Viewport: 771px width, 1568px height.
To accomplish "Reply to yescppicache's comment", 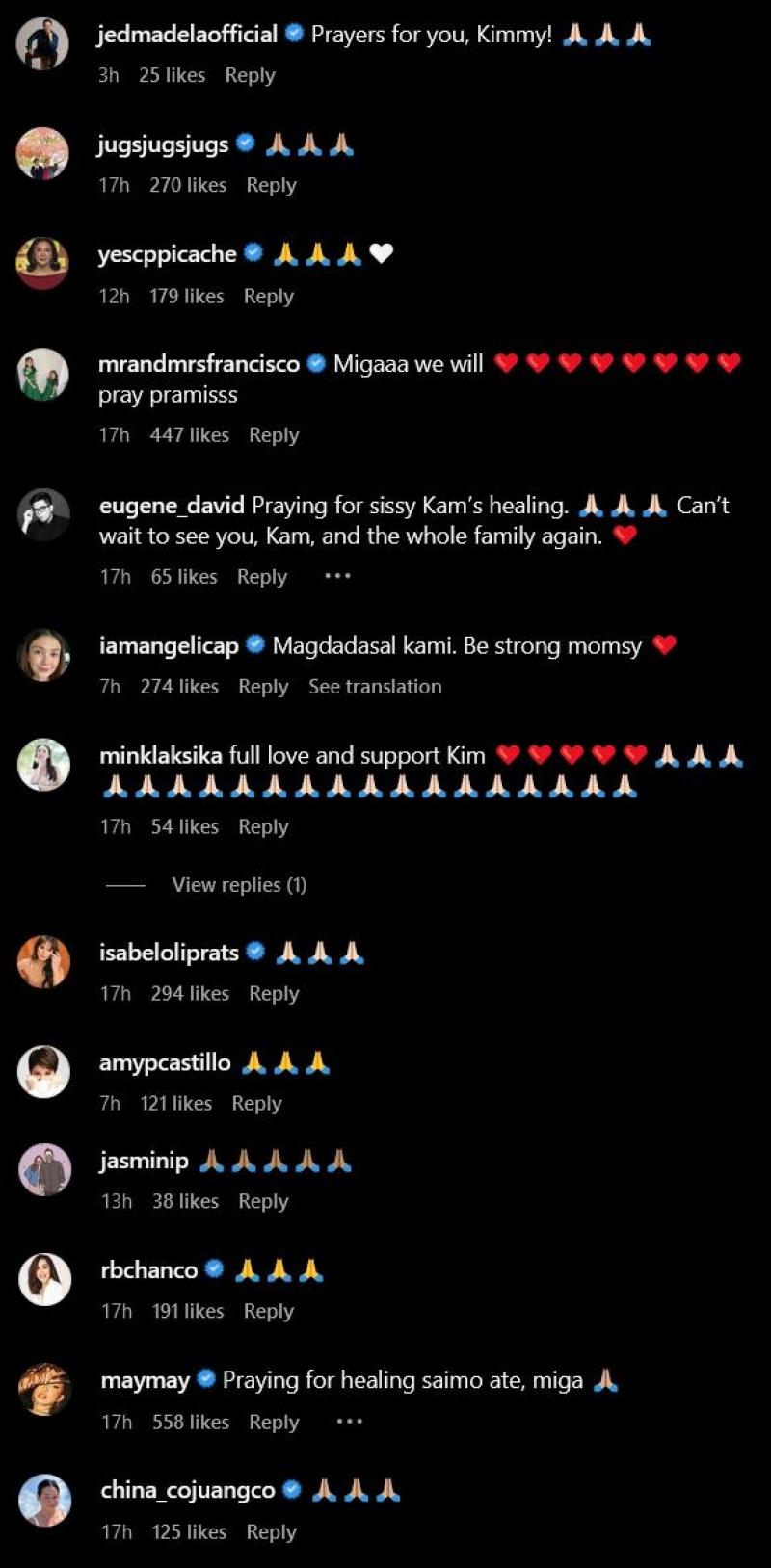I will pos(268,296).
